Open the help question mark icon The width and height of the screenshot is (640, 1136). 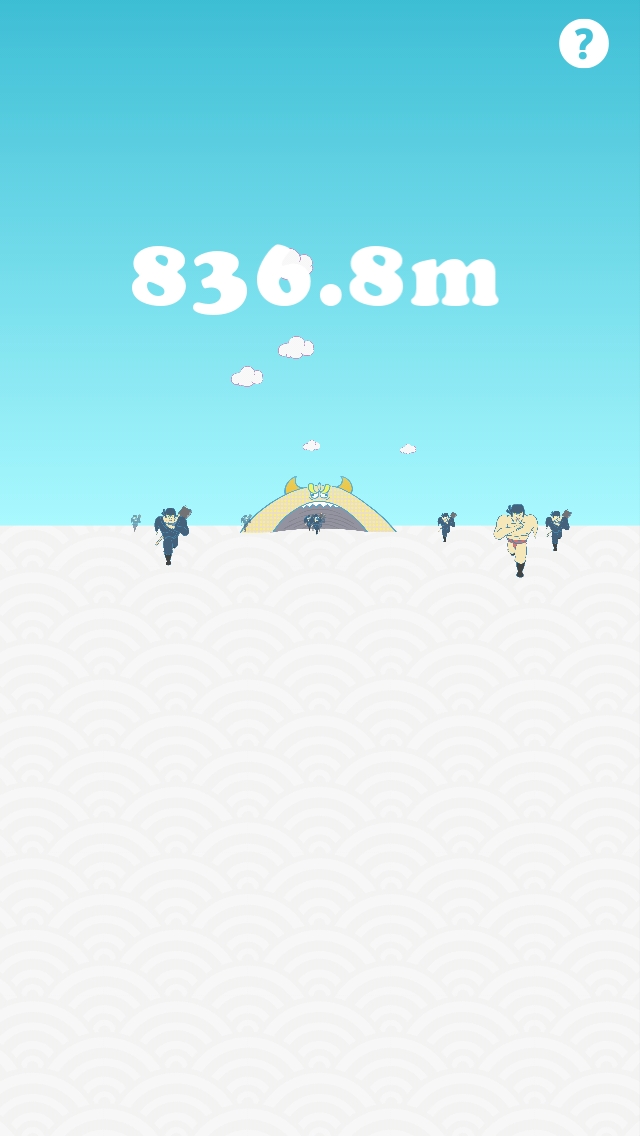pyautogui.click(x=583, y=44)
